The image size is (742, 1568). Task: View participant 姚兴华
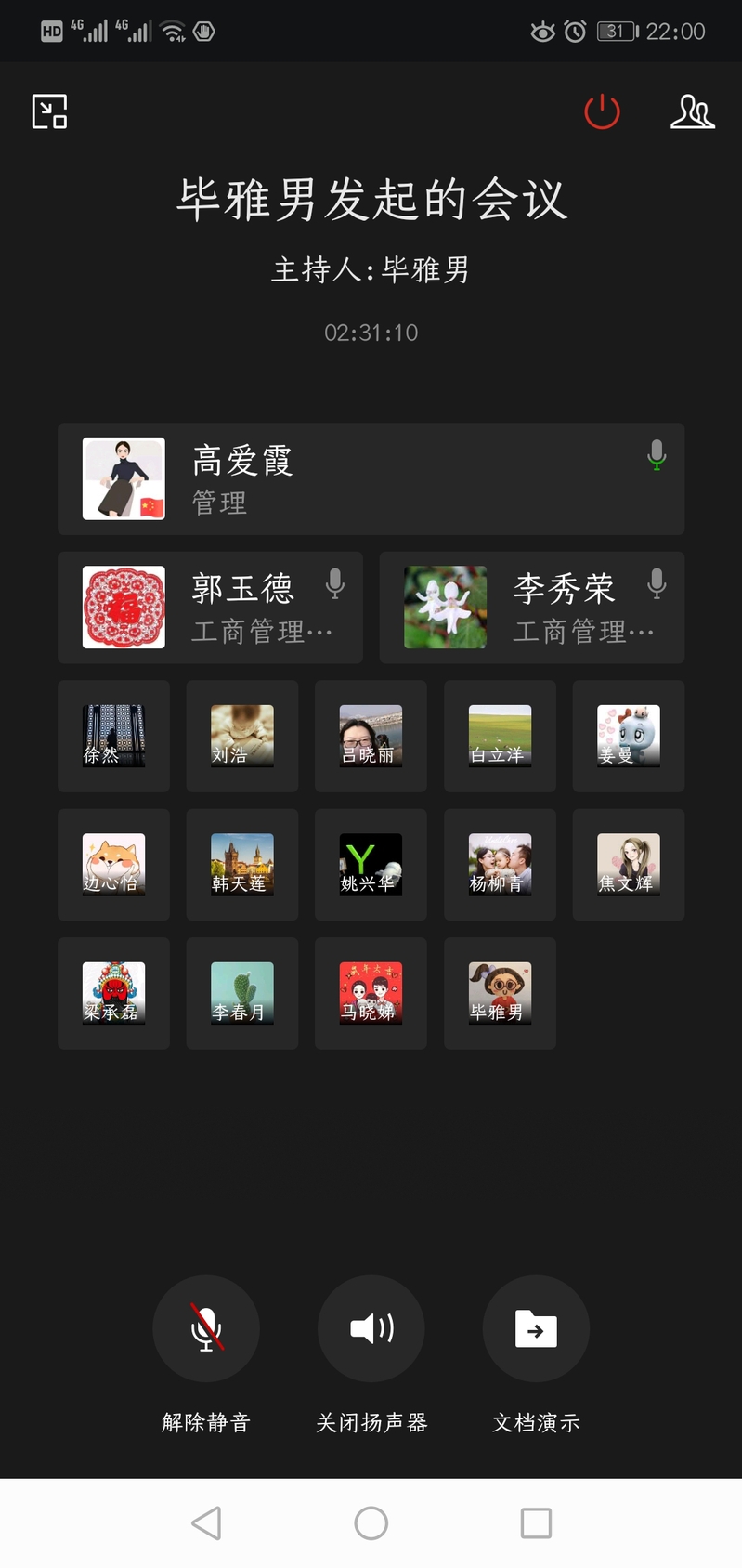371,864
